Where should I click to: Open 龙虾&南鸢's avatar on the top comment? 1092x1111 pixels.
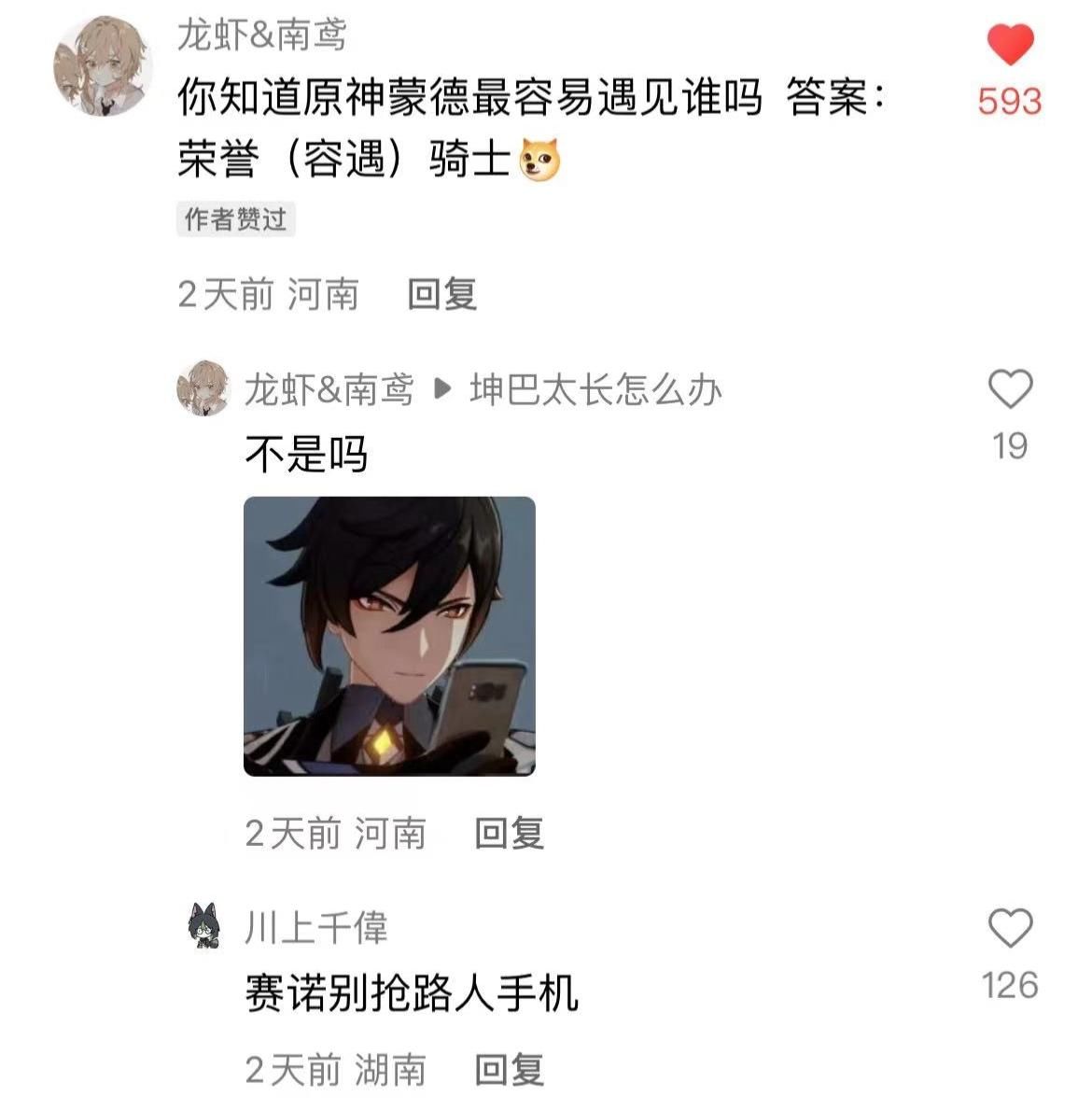click(103, 67)
